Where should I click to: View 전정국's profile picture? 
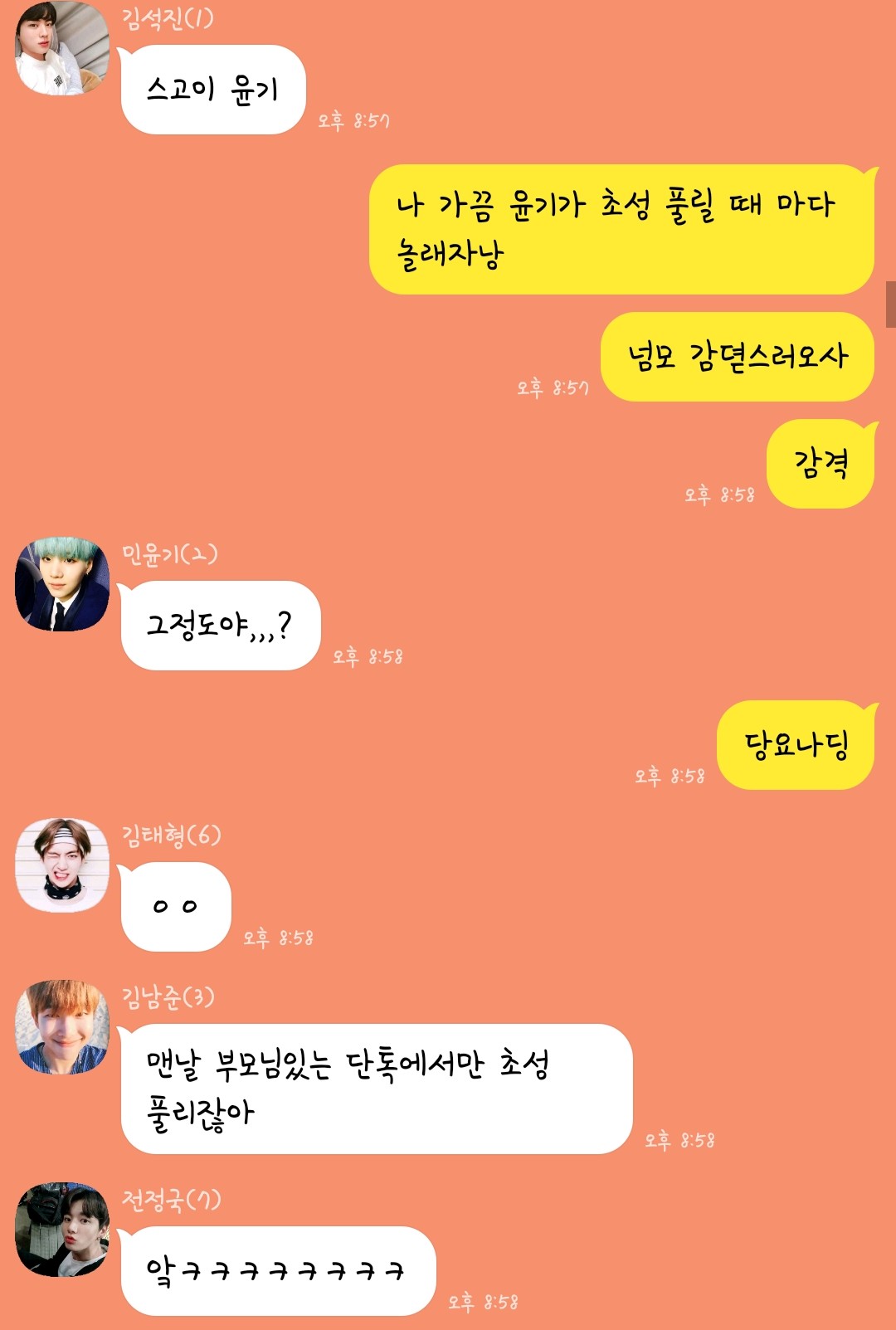[x=62, y=1230]
